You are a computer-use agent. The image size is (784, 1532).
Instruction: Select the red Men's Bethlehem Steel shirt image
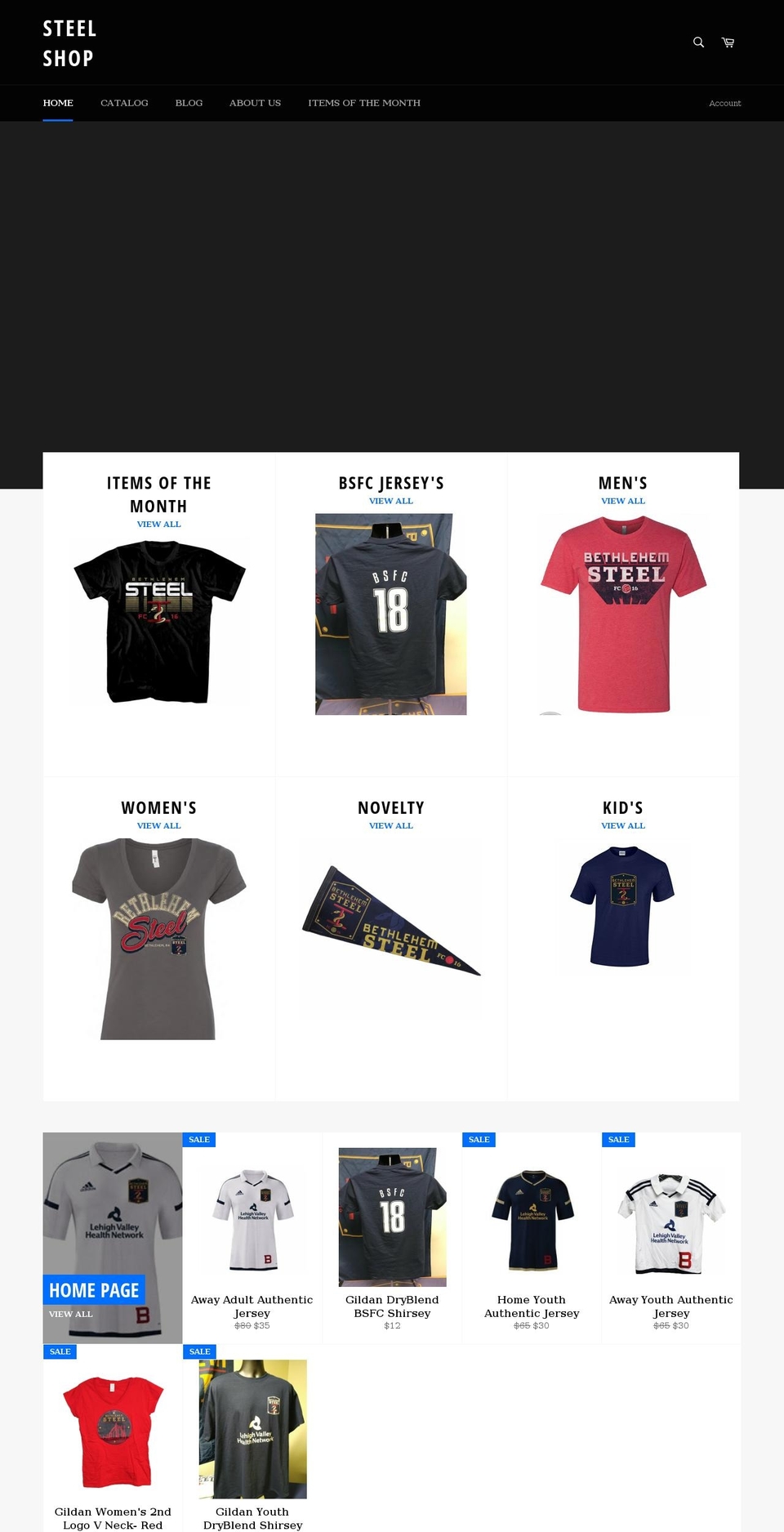pos(623,614)
